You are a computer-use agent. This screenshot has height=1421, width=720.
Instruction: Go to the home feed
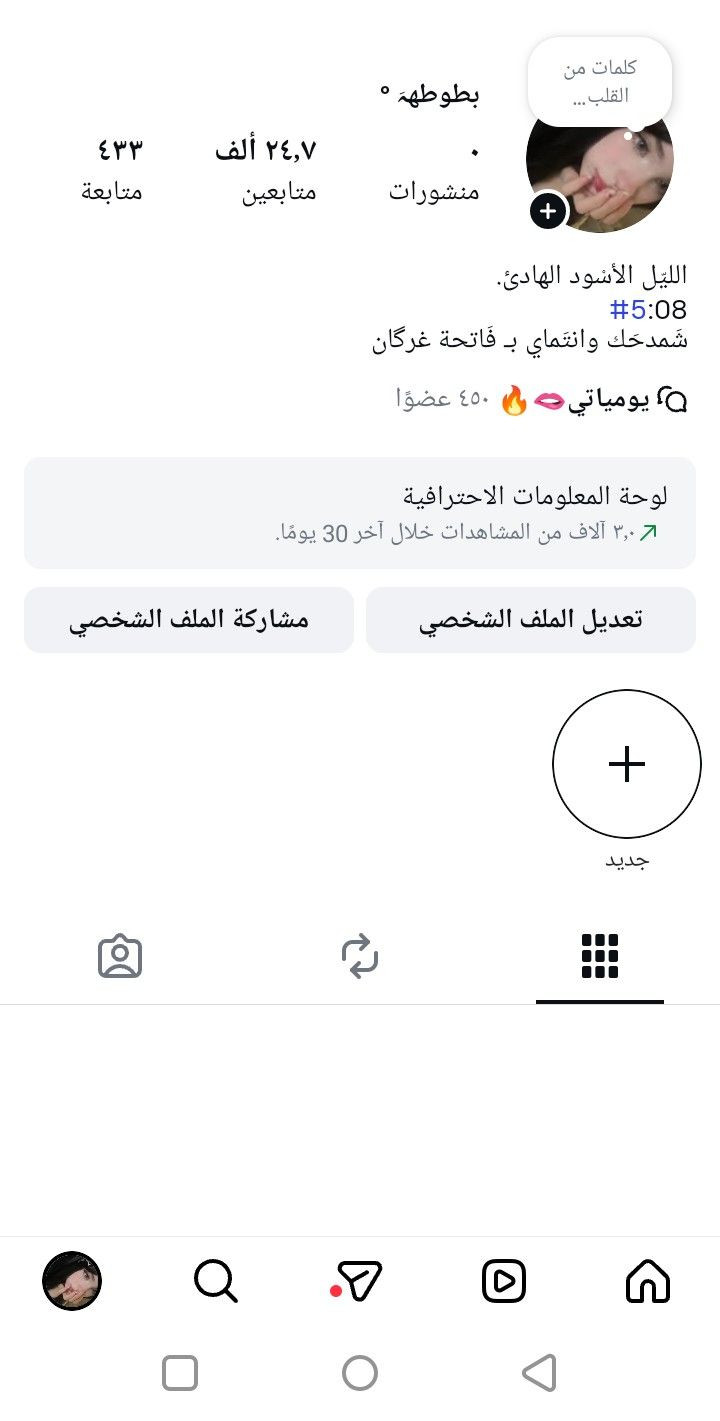point(648,1281)
